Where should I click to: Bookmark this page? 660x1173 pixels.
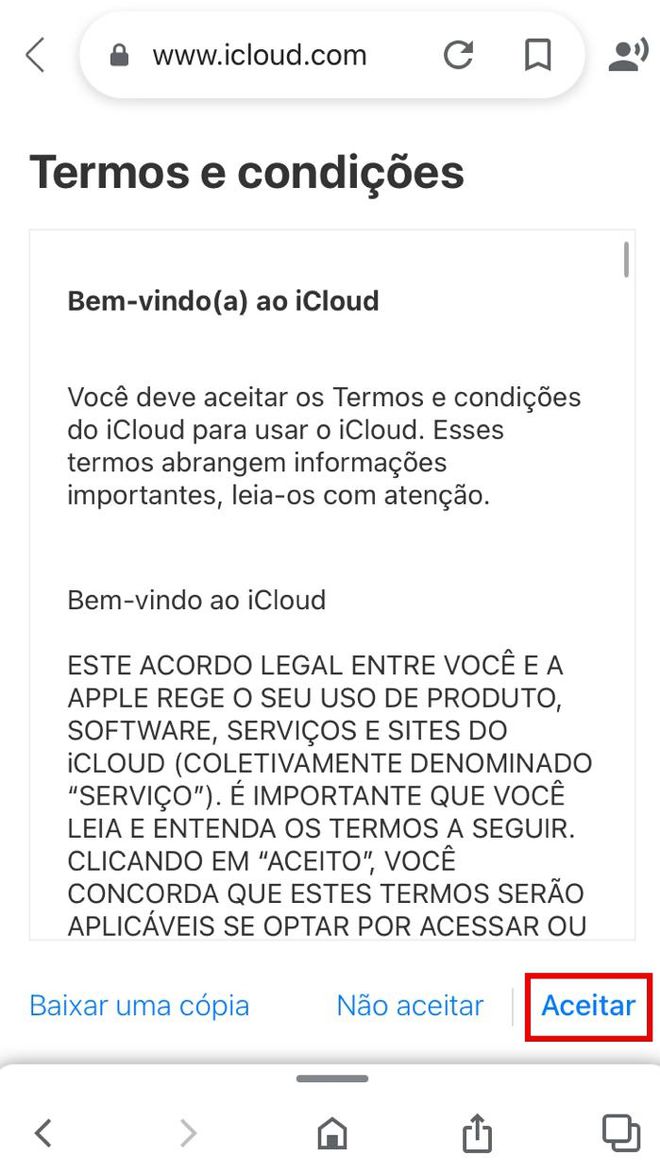537,55
